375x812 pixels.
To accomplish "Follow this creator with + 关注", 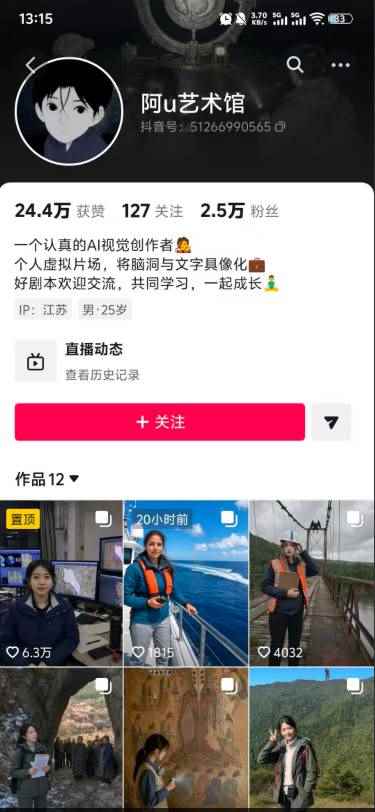I will [160, 422].
